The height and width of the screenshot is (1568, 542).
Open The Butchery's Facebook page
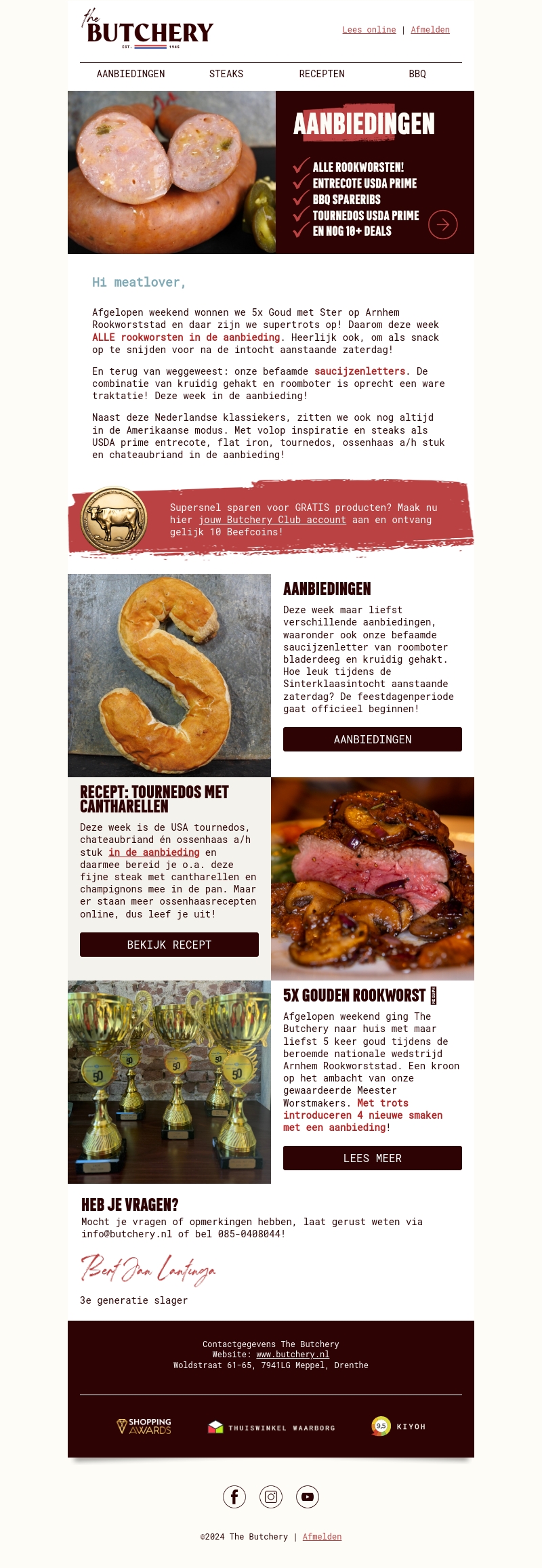(234, 1497)
